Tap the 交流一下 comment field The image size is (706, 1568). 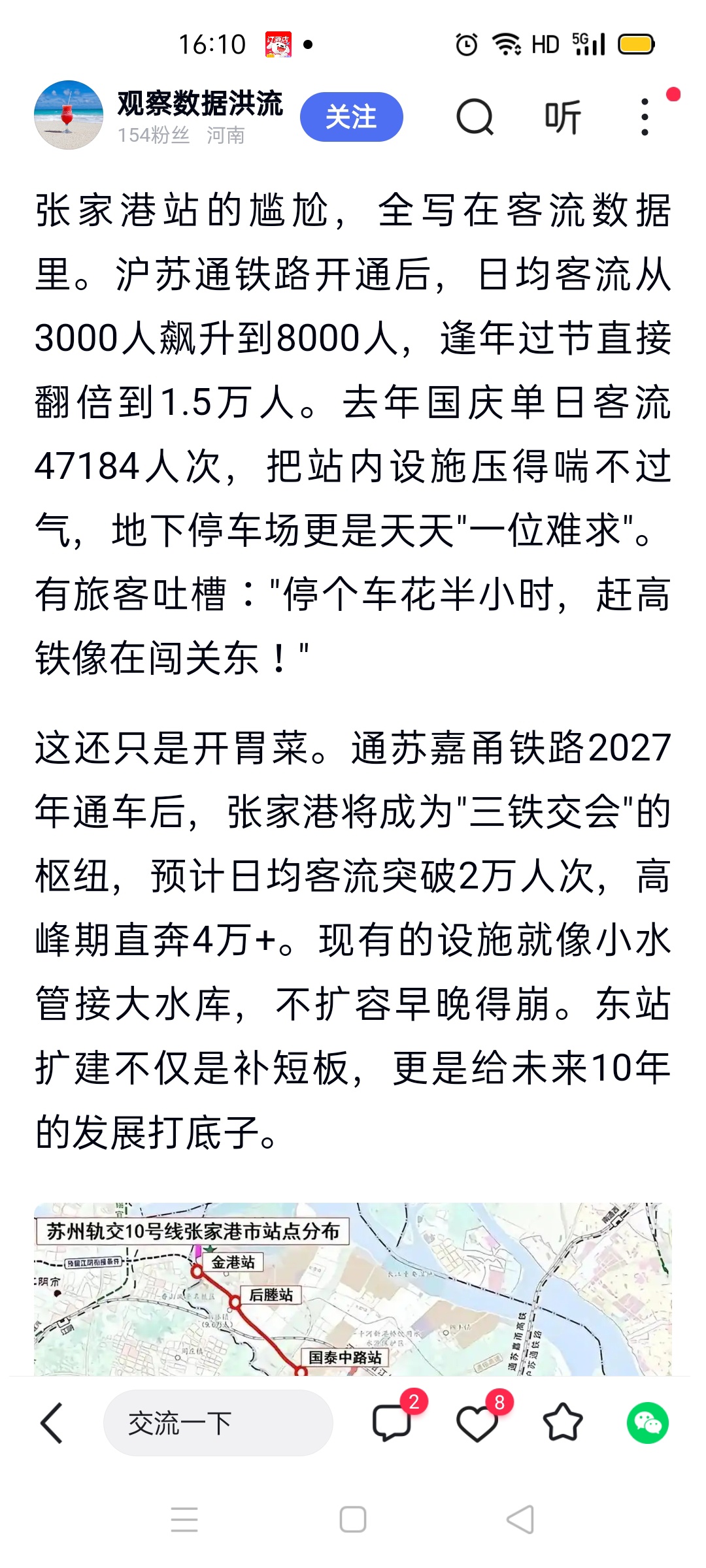218,1422
